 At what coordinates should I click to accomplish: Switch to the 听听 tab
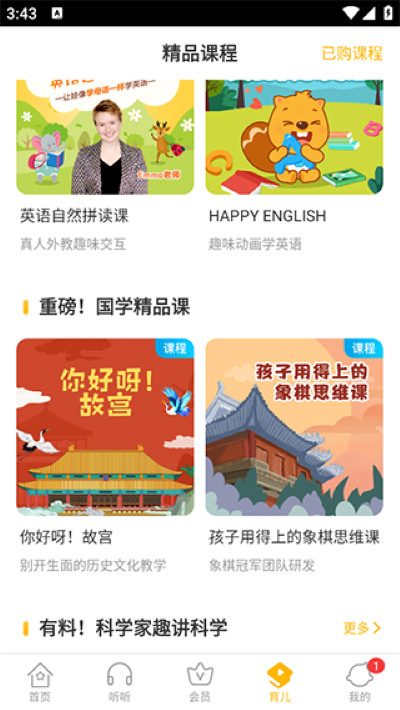pyautogui.click(x=120, y=682)
